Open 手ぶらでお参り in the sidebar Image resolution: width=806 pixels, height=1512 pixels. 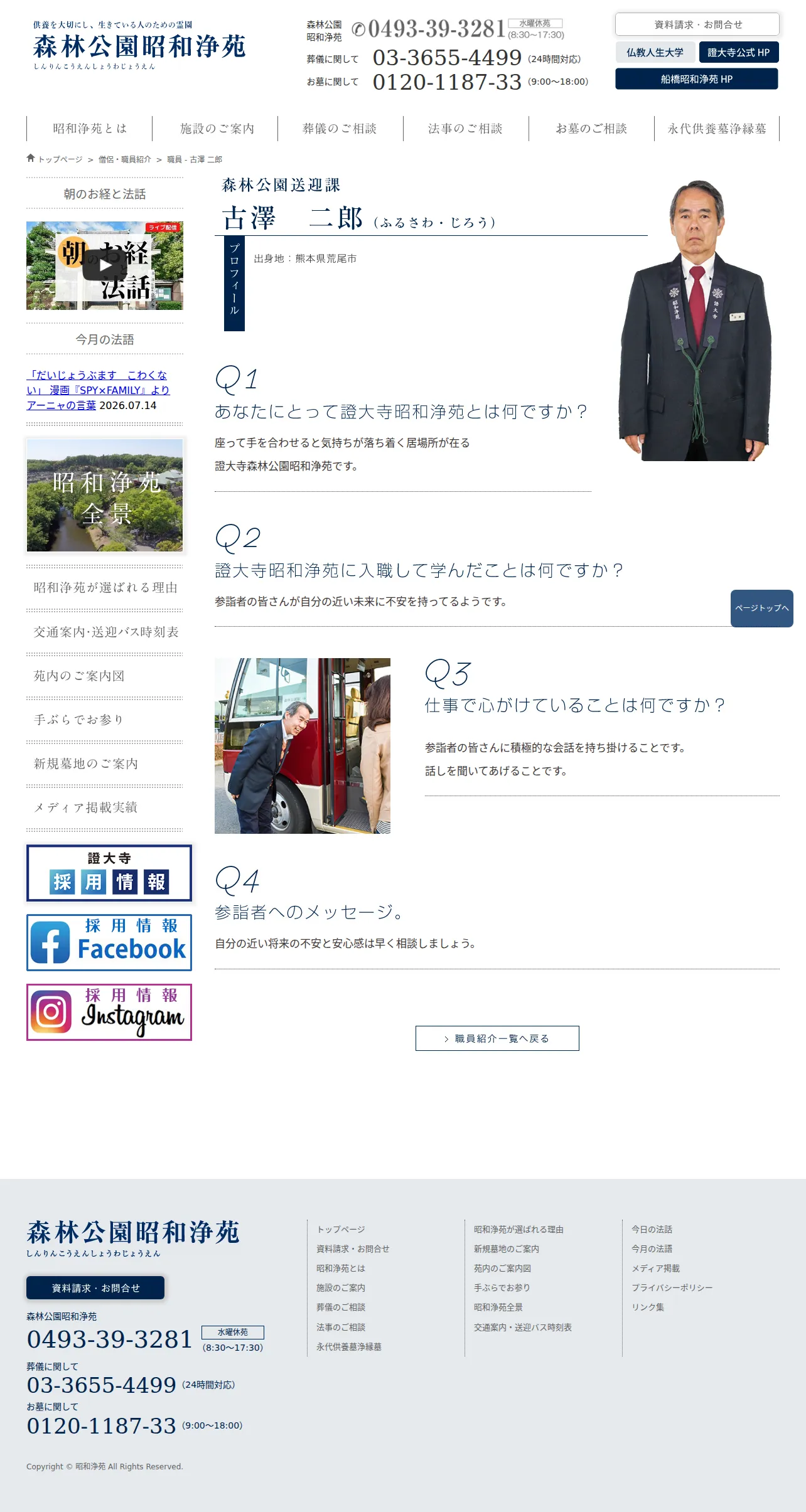[x=78, y=720]
